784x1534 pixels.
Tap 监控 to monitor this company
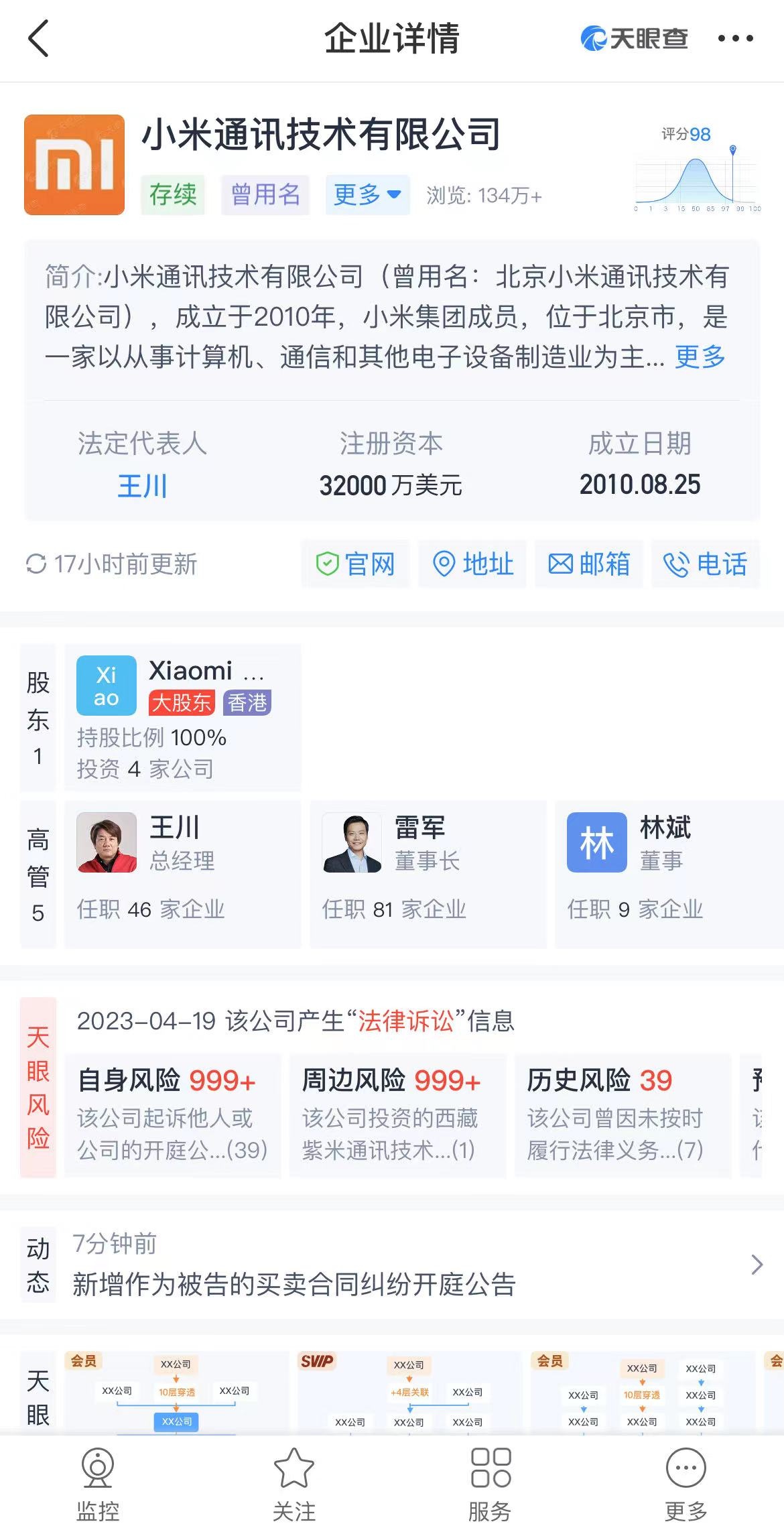(98, 1482)
